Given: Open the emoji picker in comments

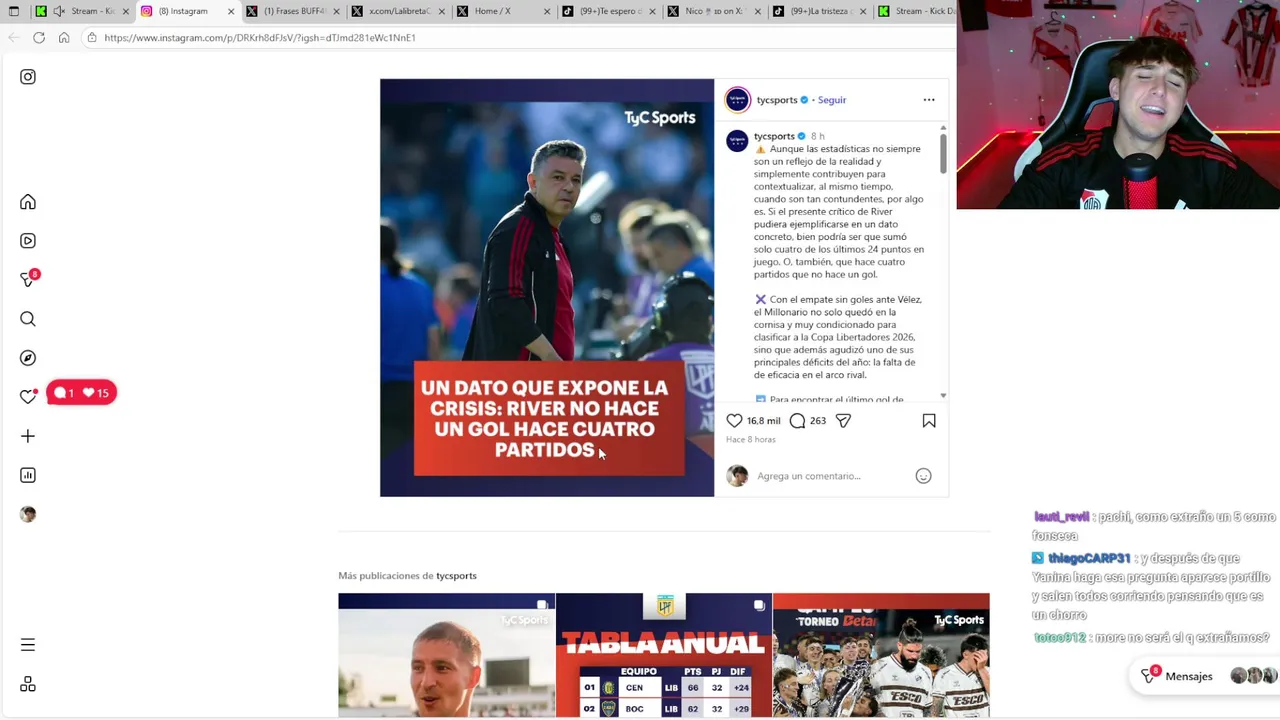Looking at the screenshot, I should pyautogui.click(x=923, y=476).
